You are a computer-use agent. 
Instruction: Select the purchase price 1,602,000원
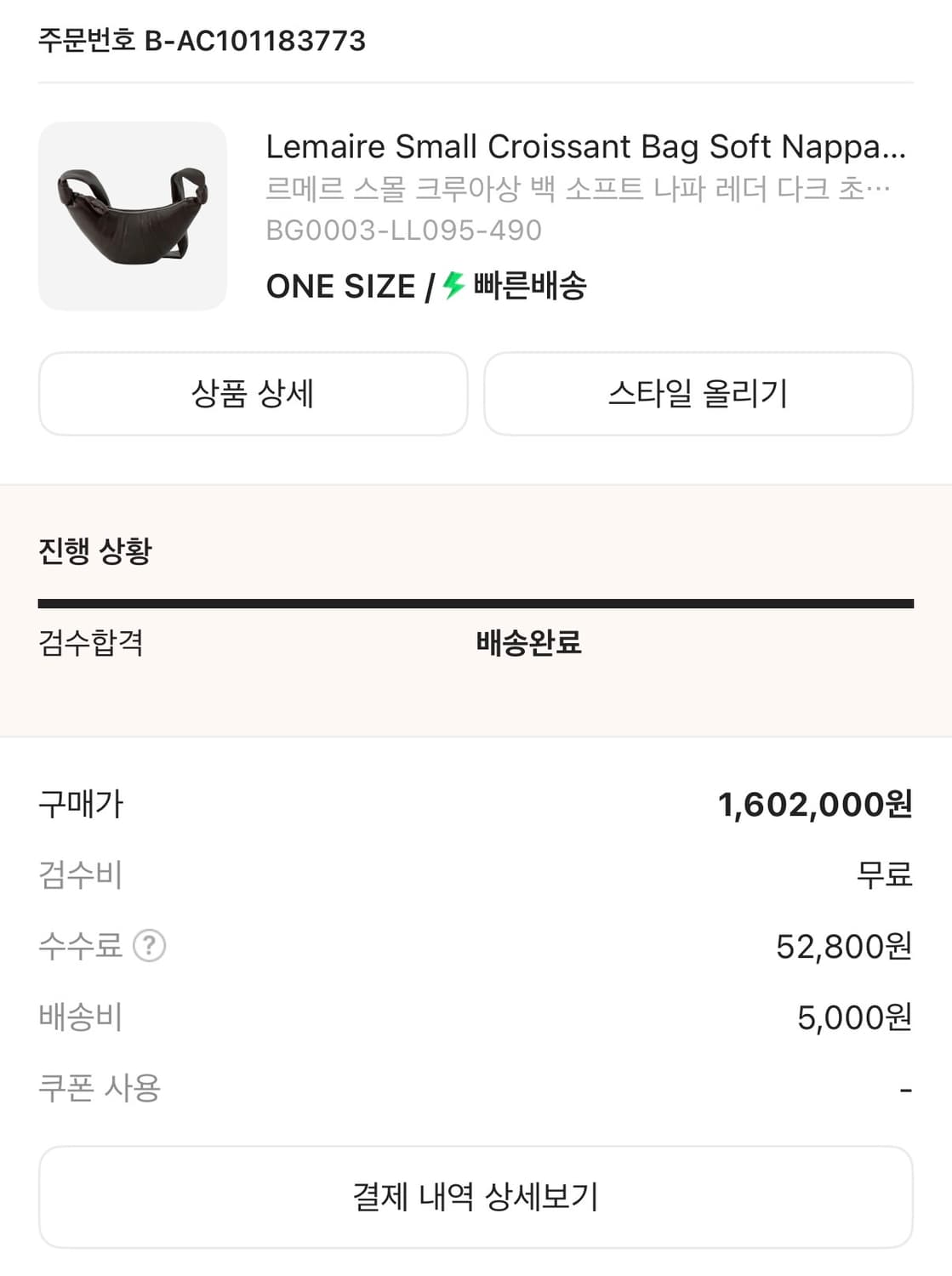click(814, 806)
